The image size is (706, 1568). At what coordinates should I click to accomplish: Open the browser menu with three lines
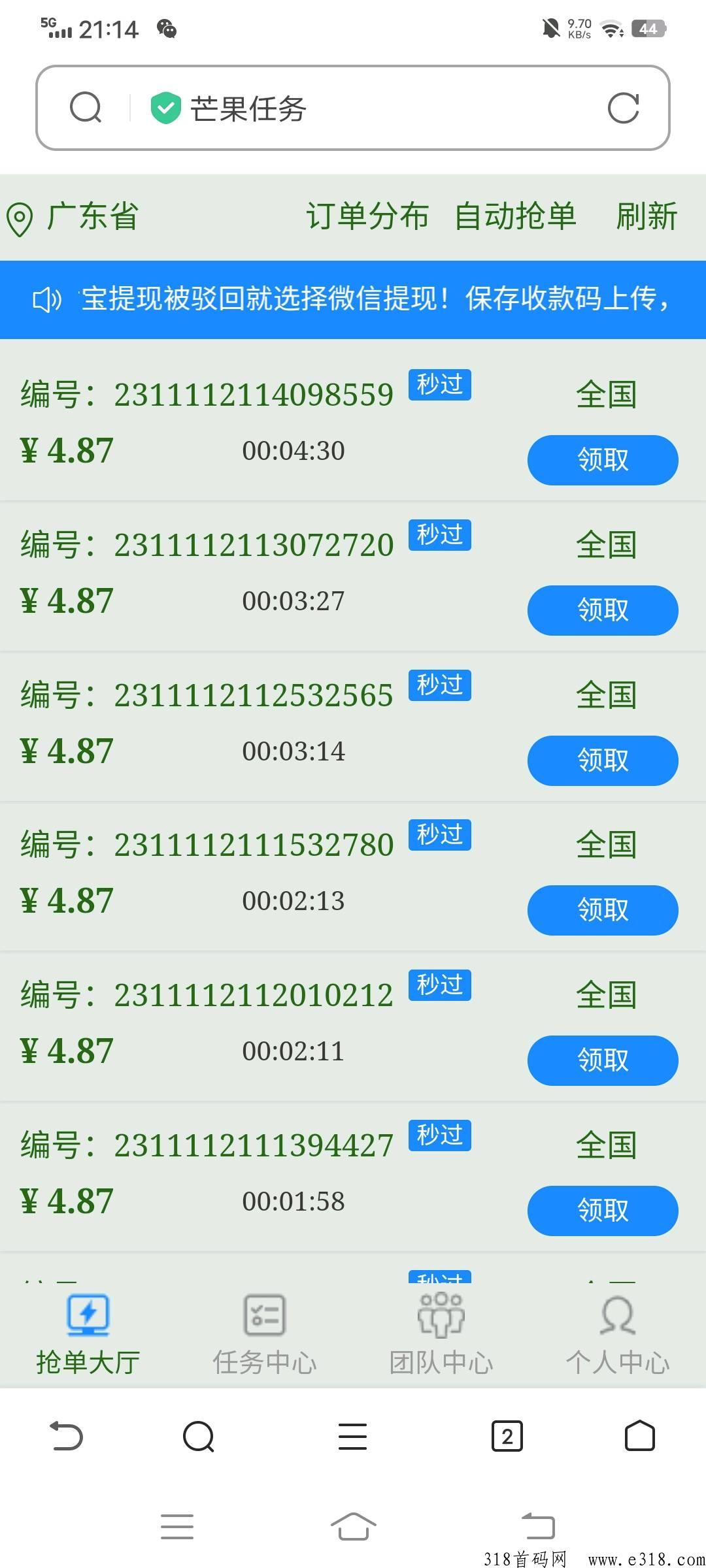pyautogui.click(x=352, y=1436)
